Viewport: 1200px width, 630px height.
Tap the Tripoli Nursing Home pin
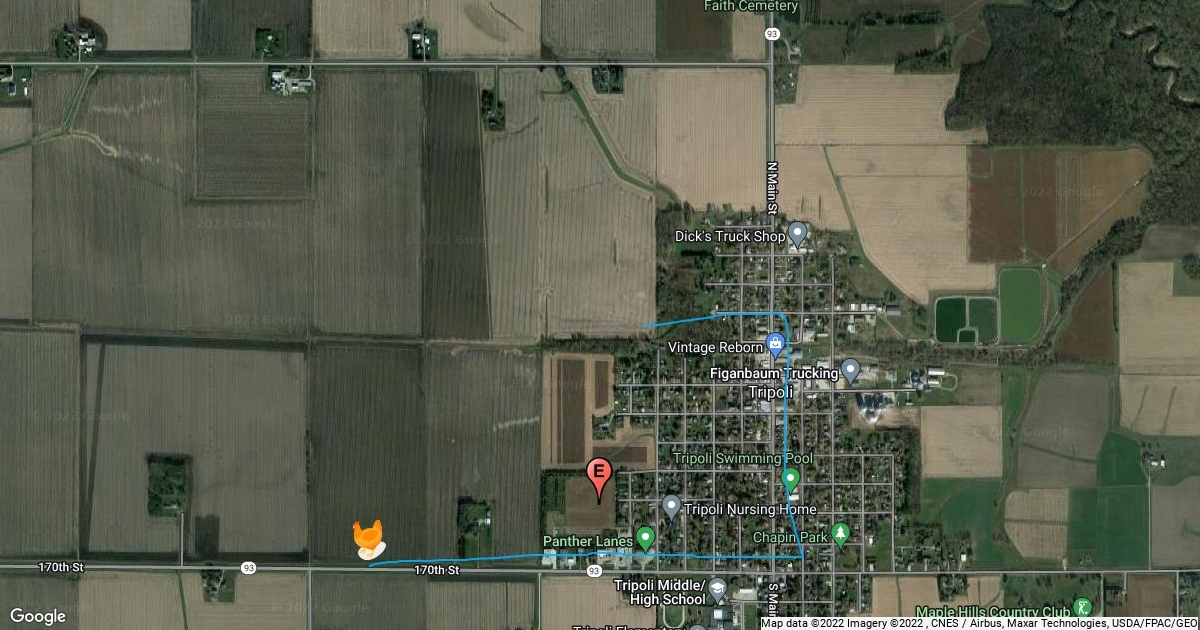[672, 508]
